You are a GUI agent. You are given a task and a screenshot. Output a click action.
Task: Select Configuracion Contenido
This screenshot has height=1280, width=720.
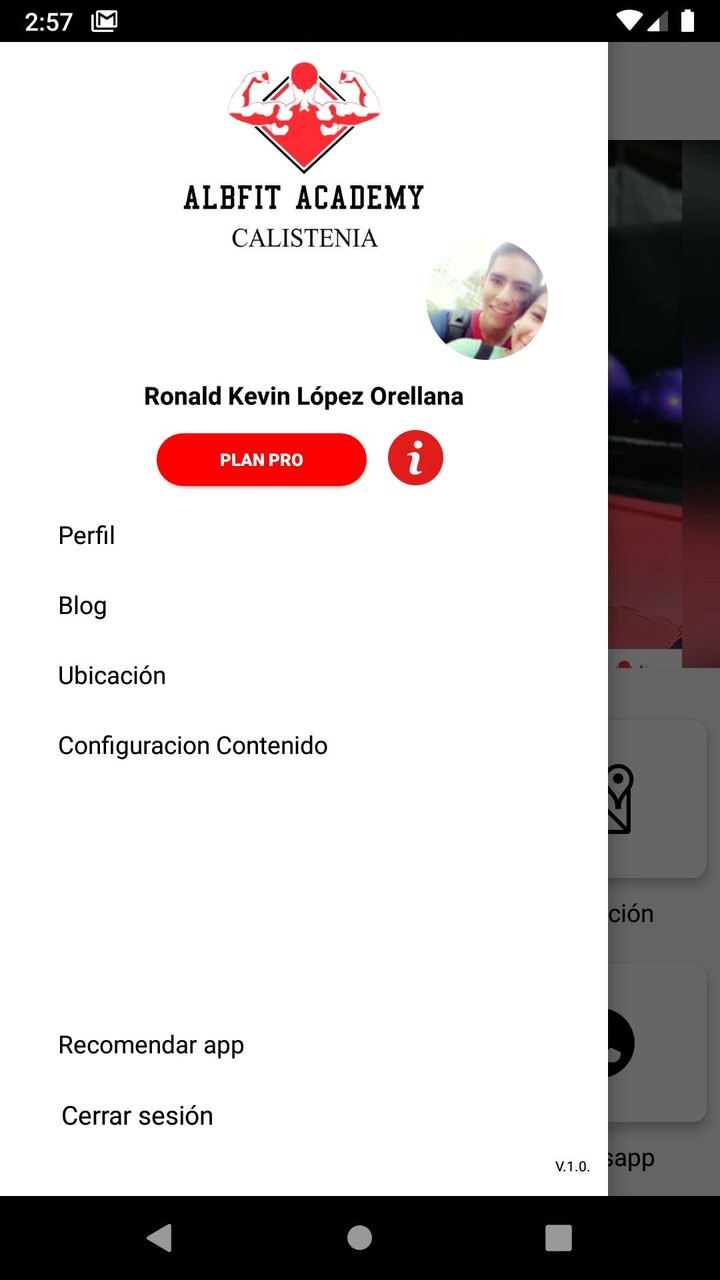193,746
